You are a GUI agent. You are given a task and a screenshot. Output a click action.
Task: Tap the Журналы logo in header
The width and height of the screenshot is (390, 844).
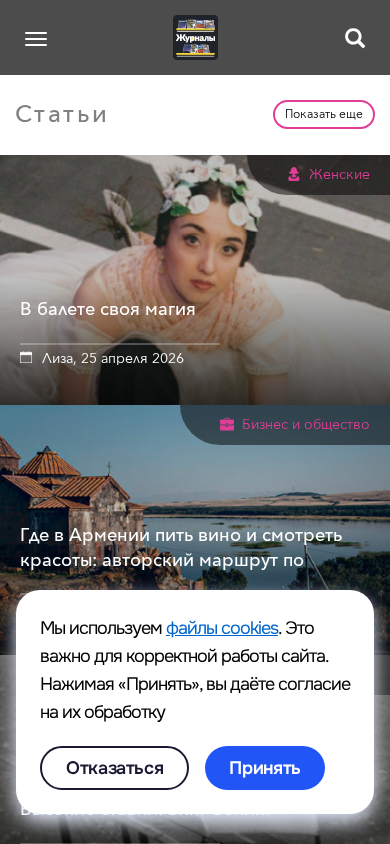[195, 37]
